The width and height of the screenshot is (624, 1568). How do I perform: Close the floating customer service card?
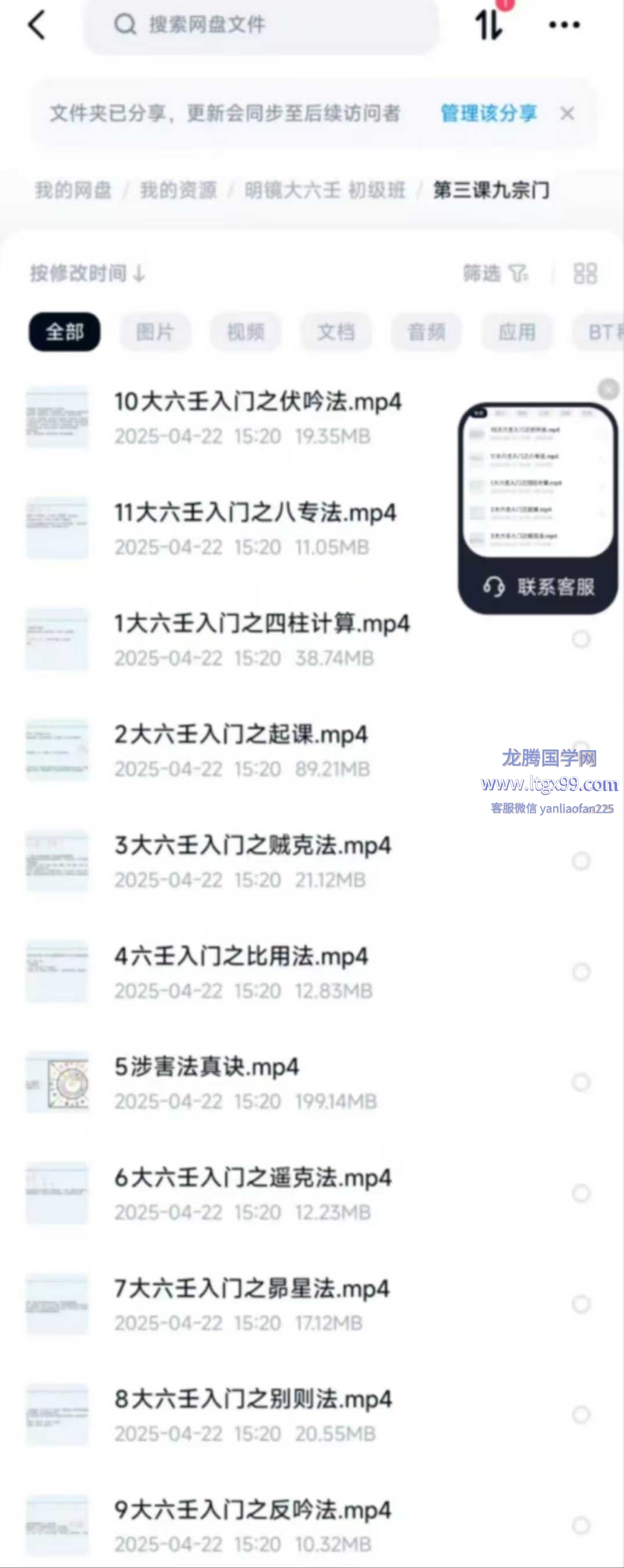(608, 389)
